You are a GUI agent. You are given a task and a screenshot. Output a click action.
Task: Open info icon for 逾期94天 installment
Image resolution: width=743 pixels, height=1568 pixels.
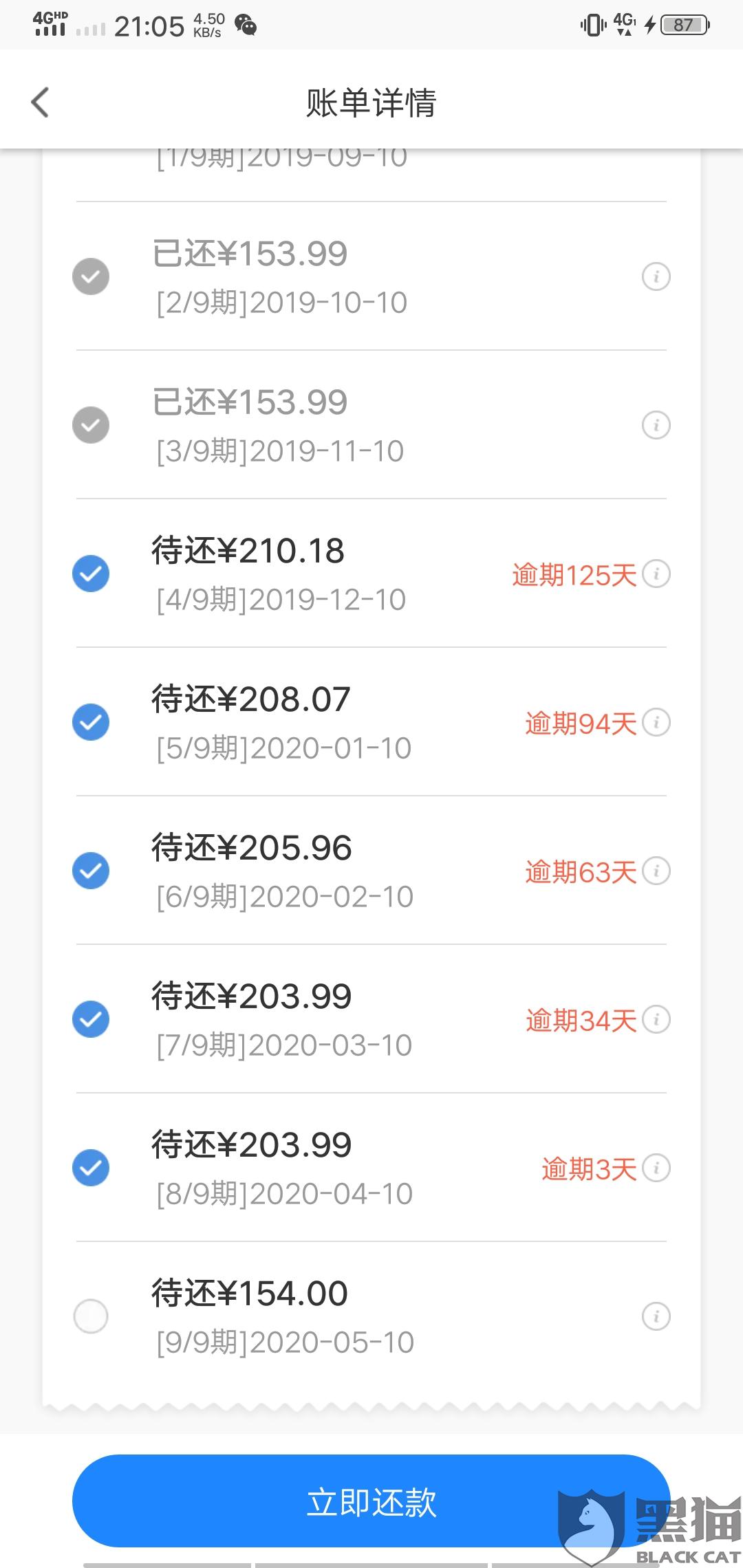click(656, 722)
